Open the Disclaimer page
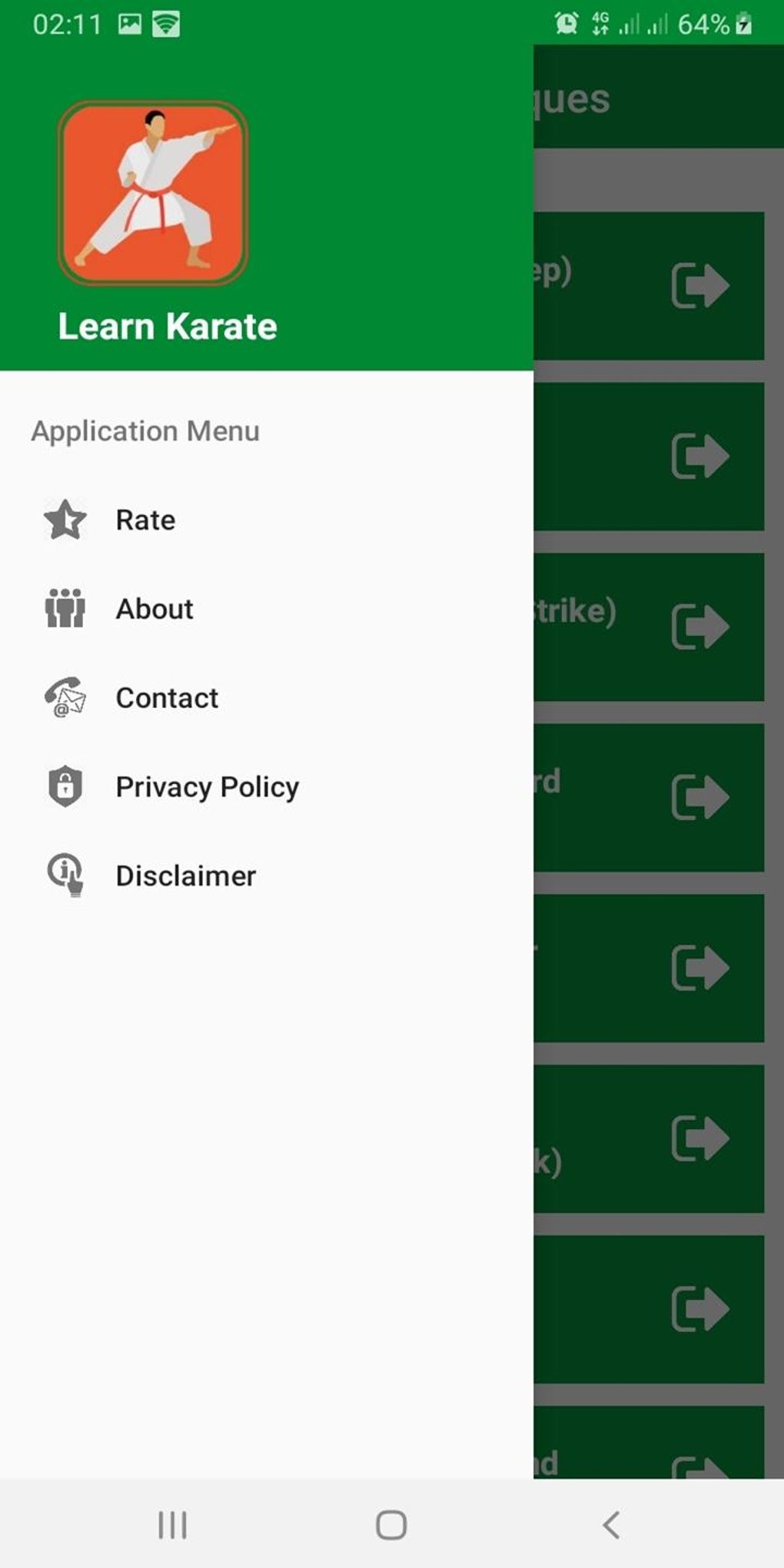 [185, 876]
